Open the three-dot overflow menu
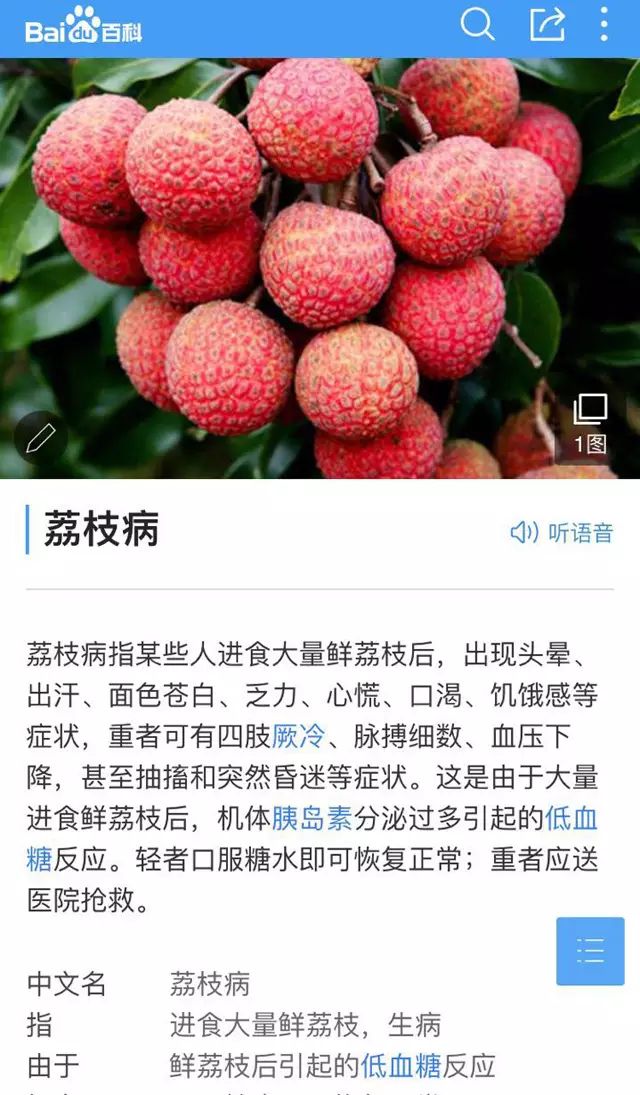640x1095 pixels. tap(604, 24)
